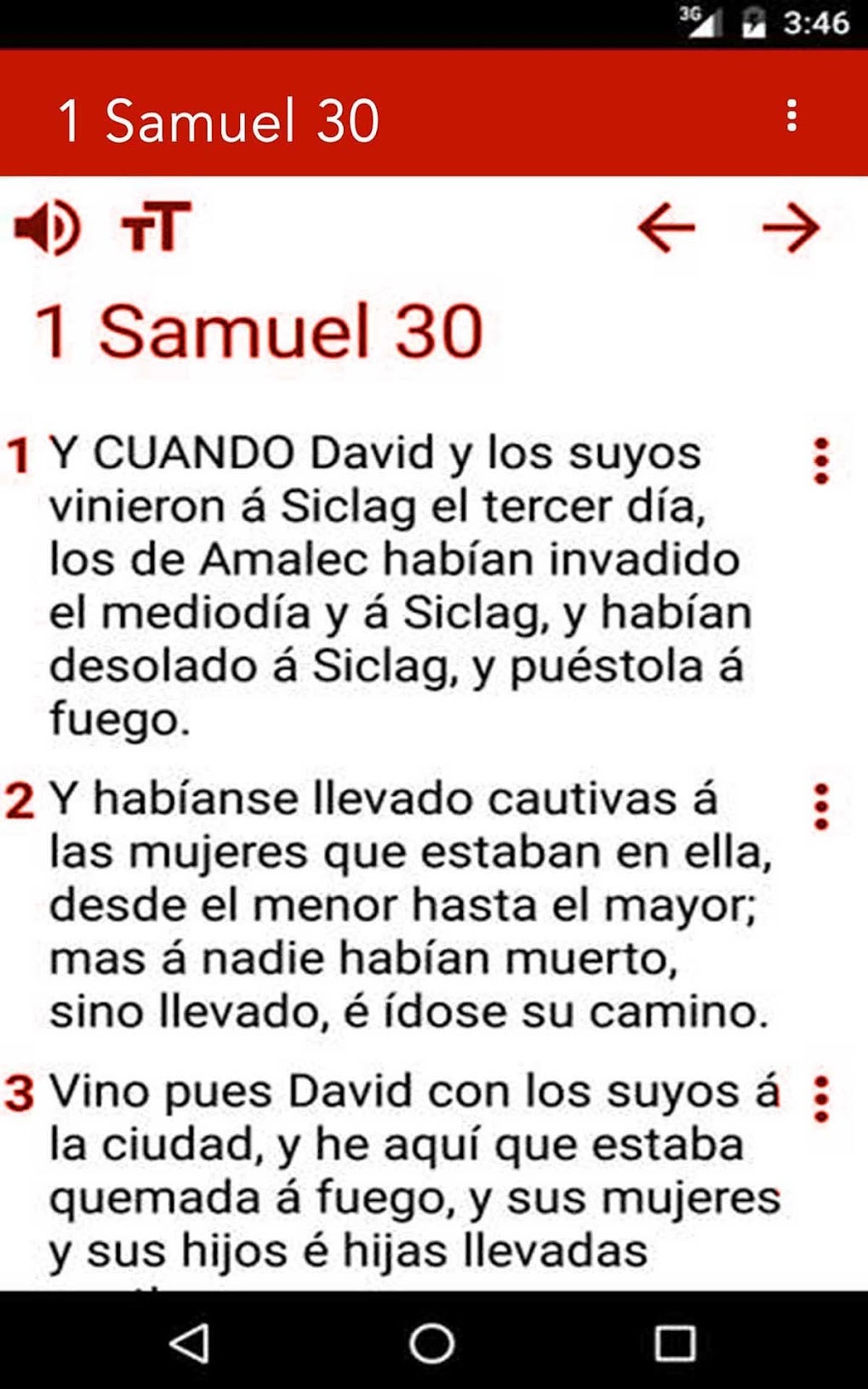Tap the system back button

click(x=190, y=1344)
